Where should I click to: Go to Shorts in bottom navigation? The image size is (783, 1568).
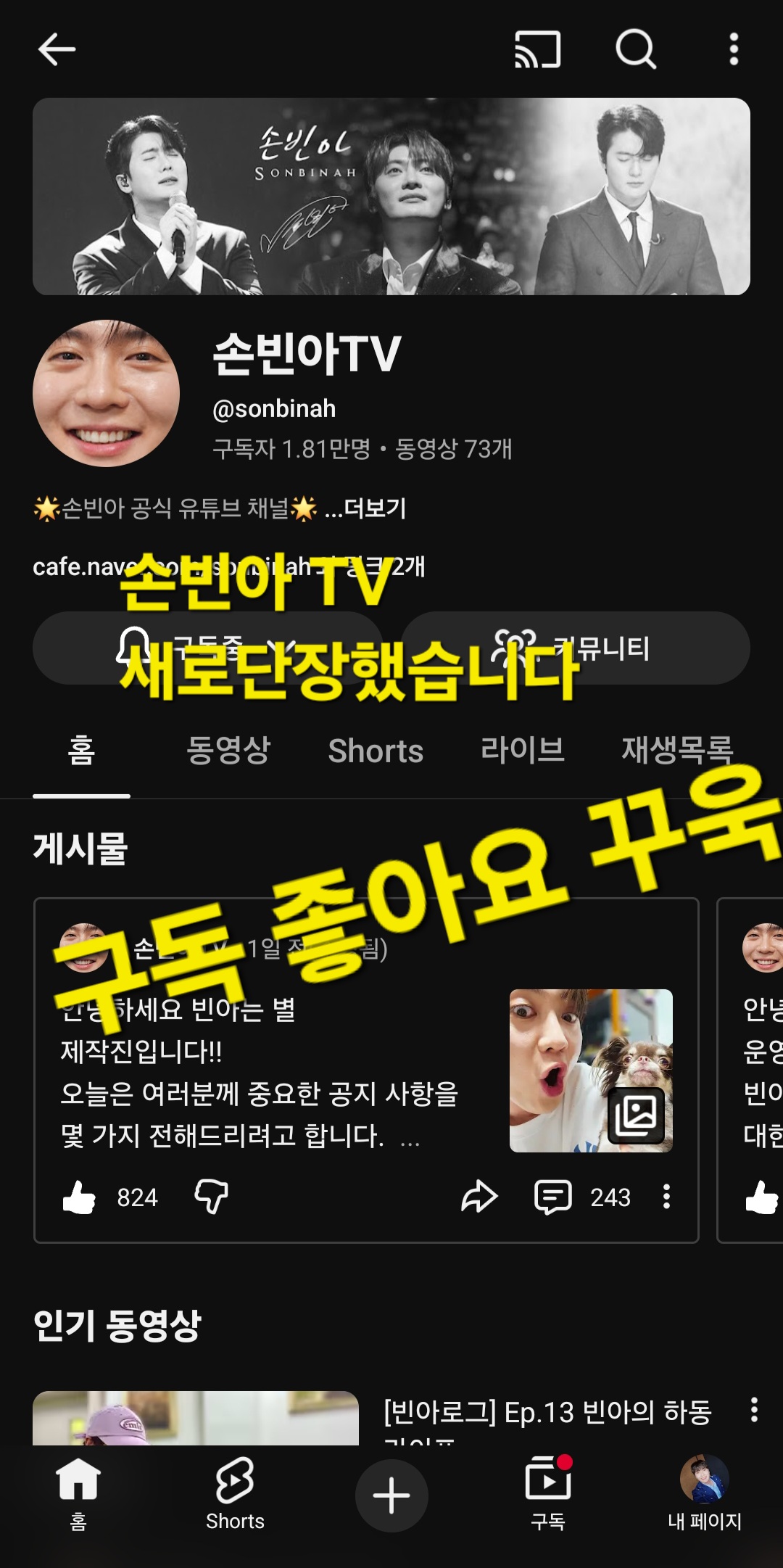point(235,1494)
